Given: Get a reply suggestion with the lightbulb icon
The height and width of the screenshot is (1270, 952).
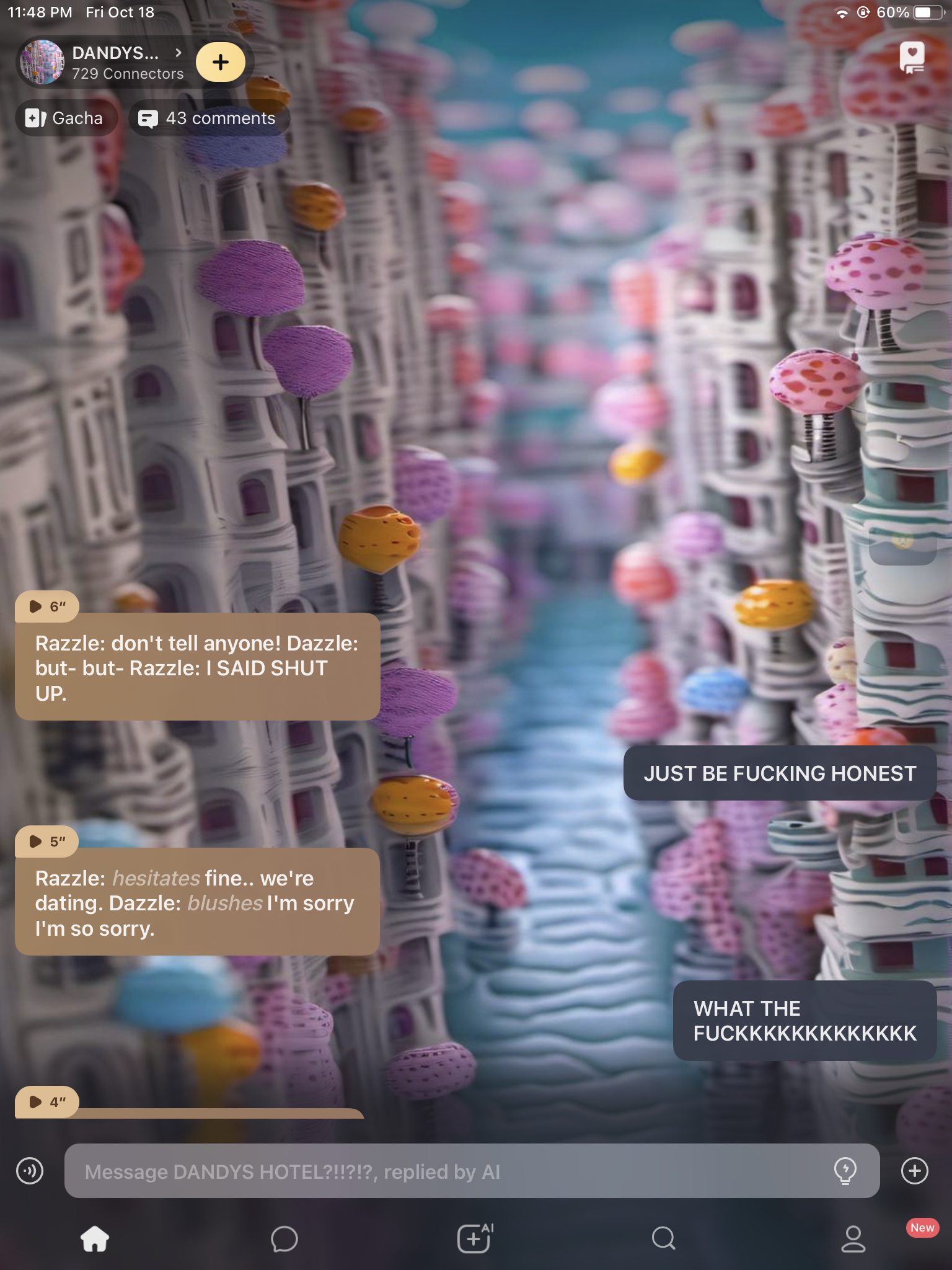Looking at the screenshot, I should (845, 1171).
